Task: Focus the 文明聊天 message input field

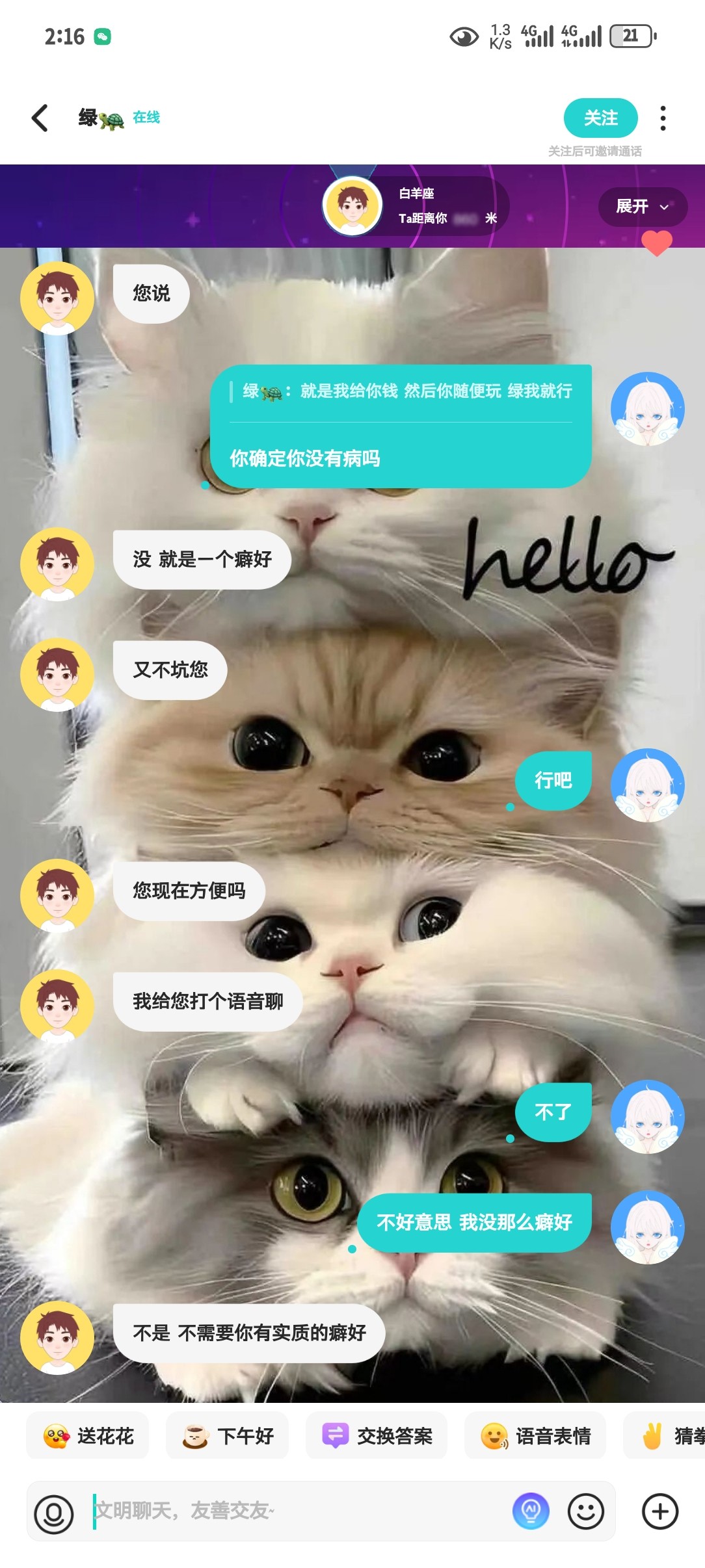Action: coord(299,1511)
